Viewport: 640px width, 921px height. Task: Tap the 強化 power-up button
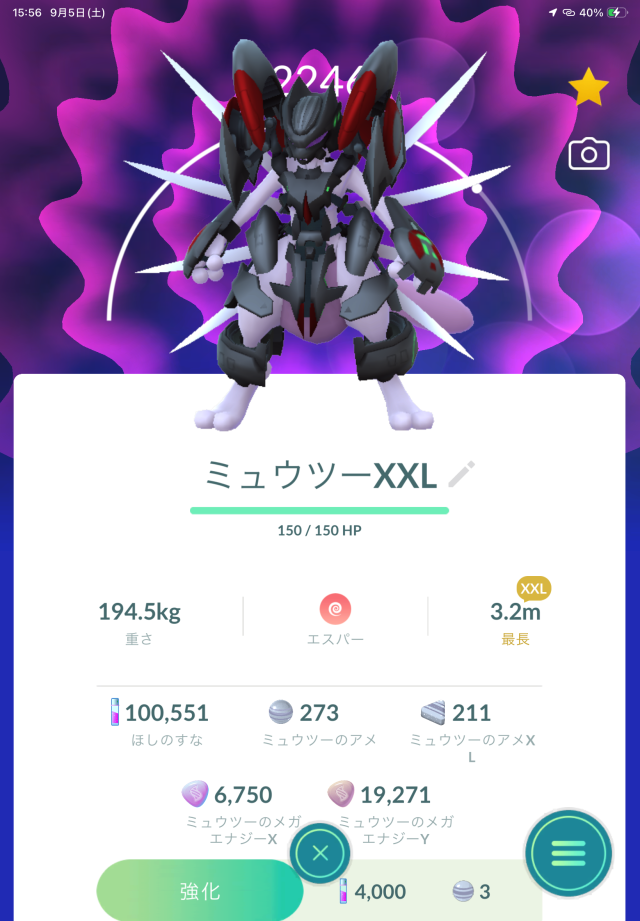tap(200, 890)
